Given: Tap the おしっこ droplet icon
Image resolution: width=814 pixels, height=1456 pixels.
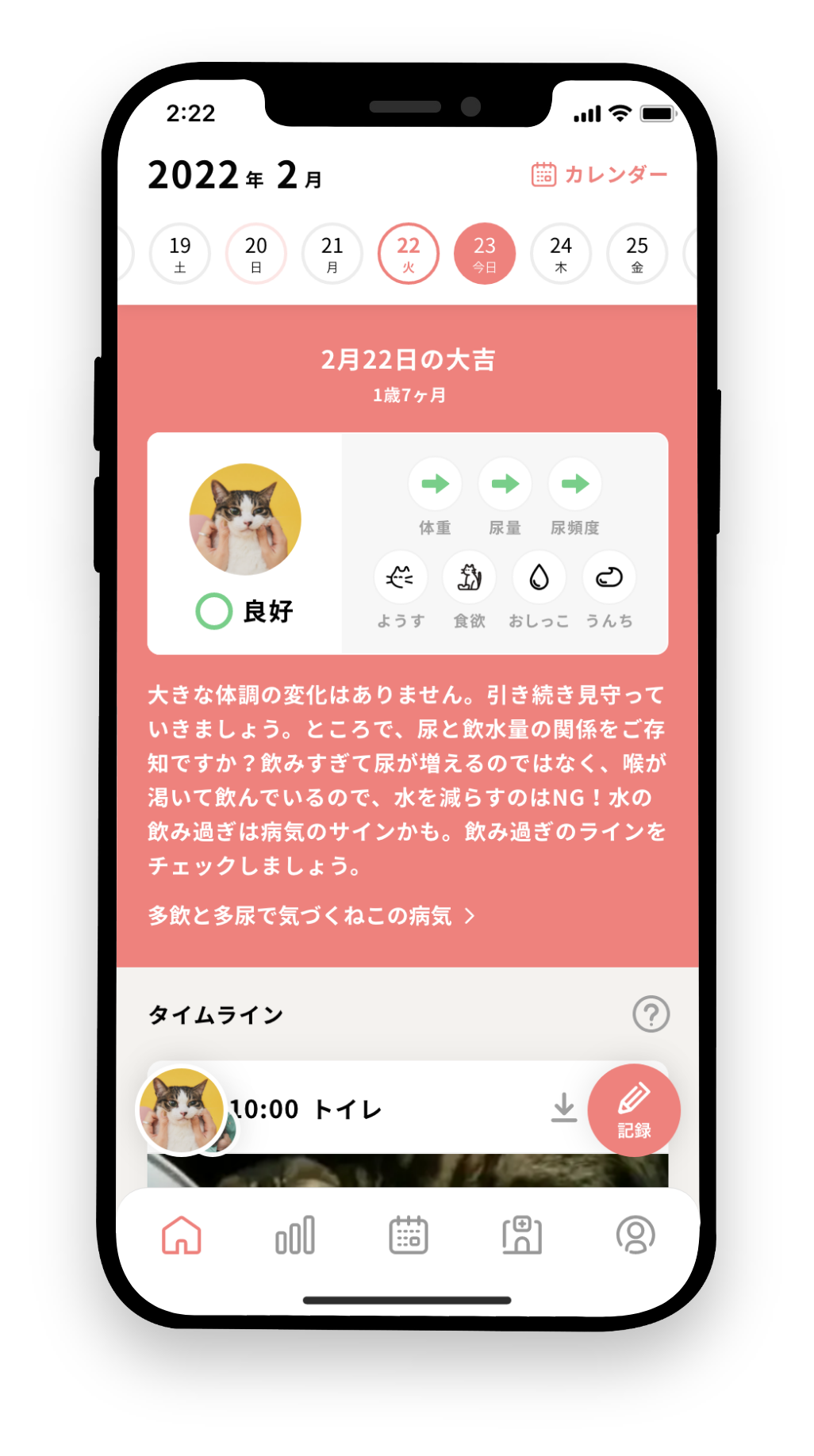Looking at the screenshot, I should (539, 578).
